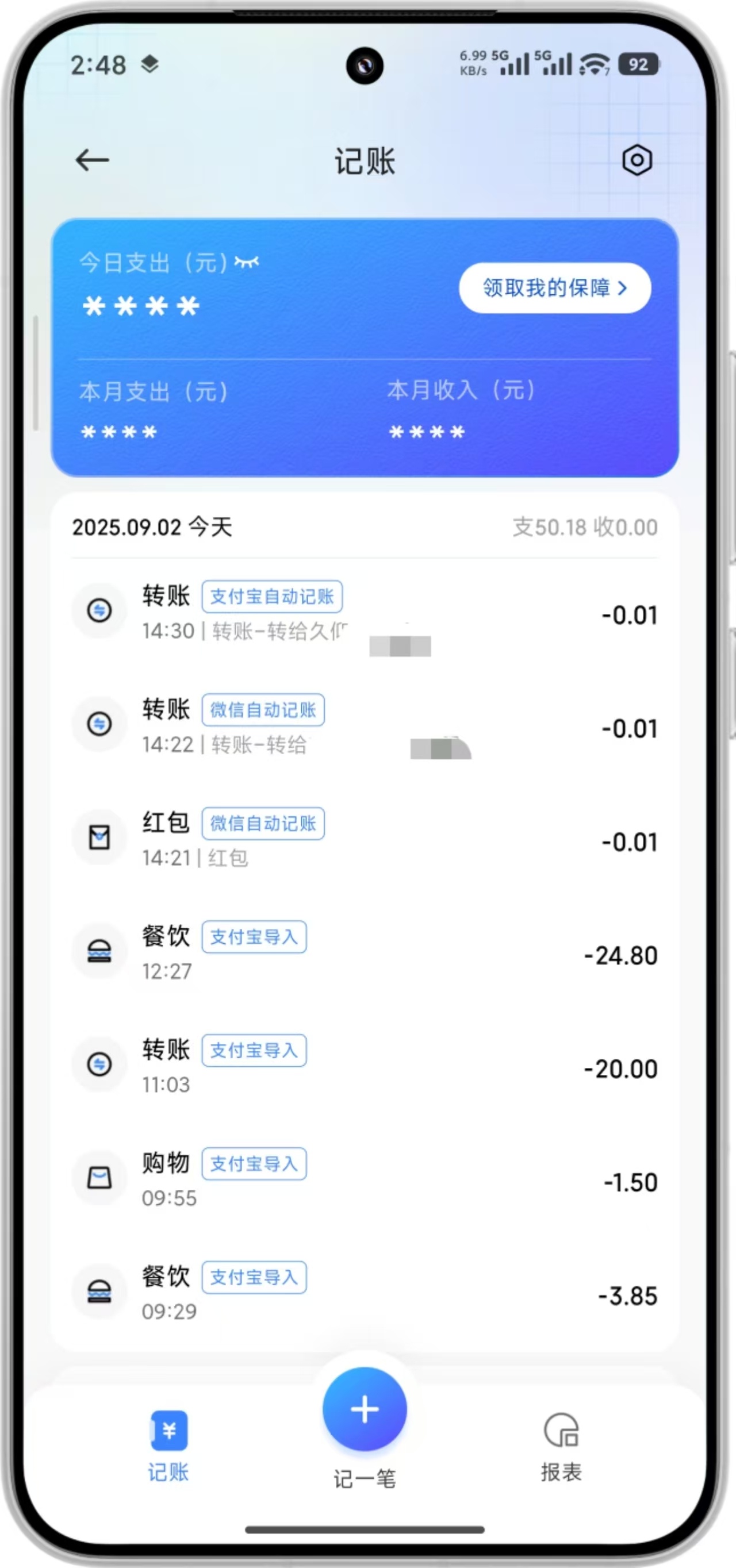Open the 12:27 餐饮 record of -24.80
Image resolution: width=736 pixels, height=1568 pixels.
click(x=365, y=954)
